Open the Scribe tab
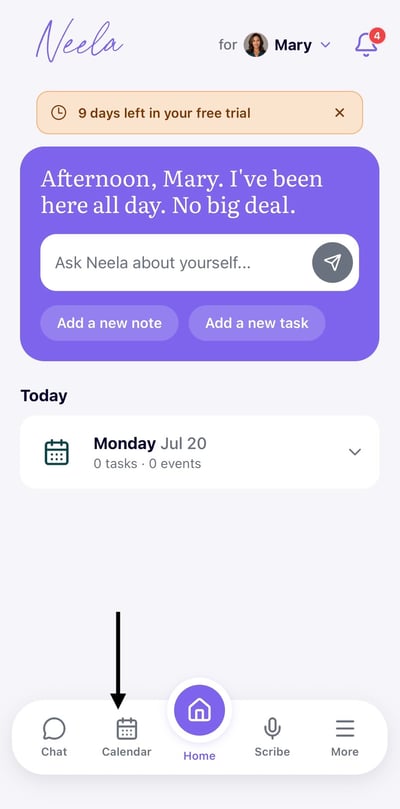 (272, 737)
